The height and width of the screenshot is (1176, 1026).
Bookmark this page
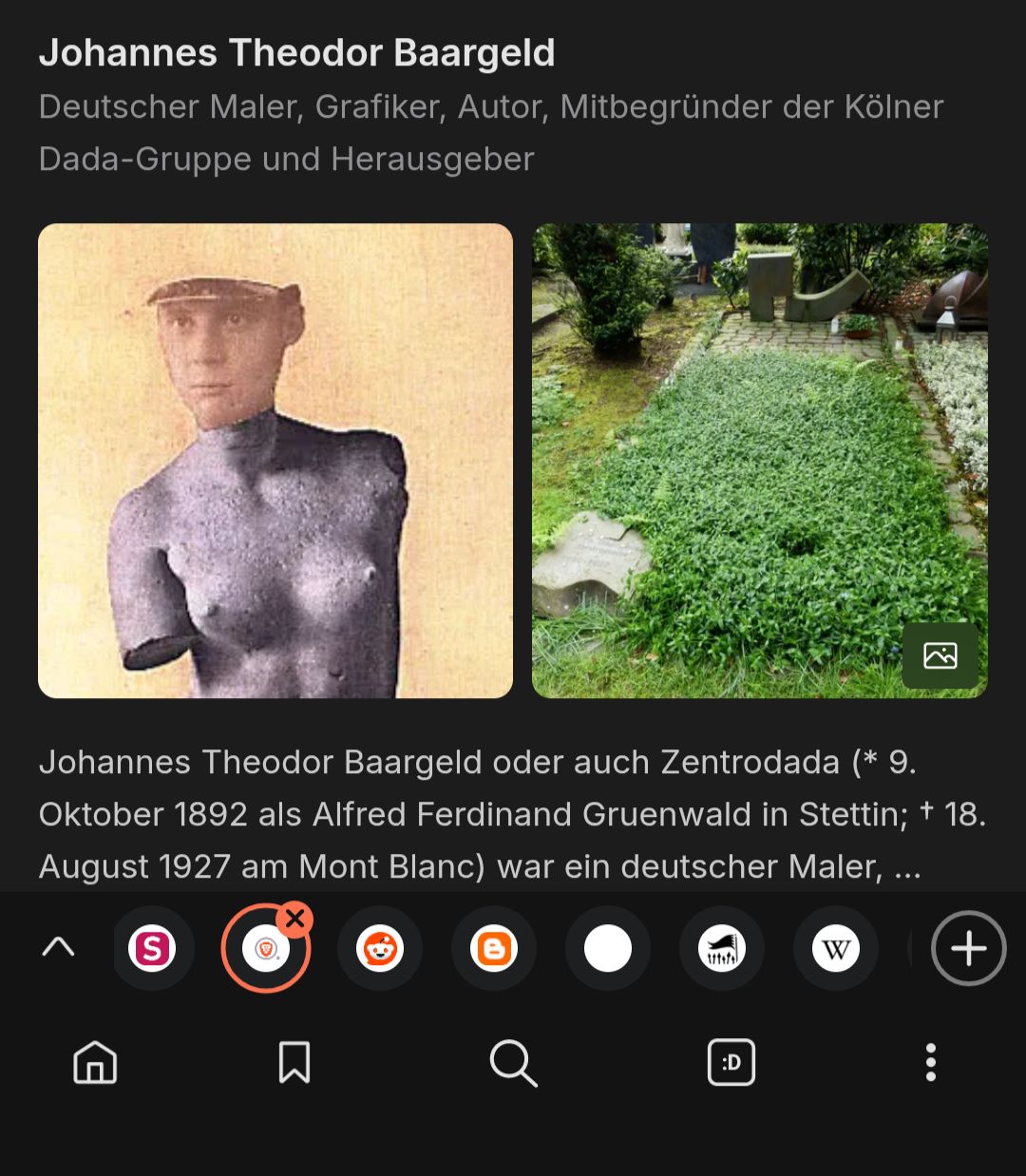click(x=294, y=1062)
